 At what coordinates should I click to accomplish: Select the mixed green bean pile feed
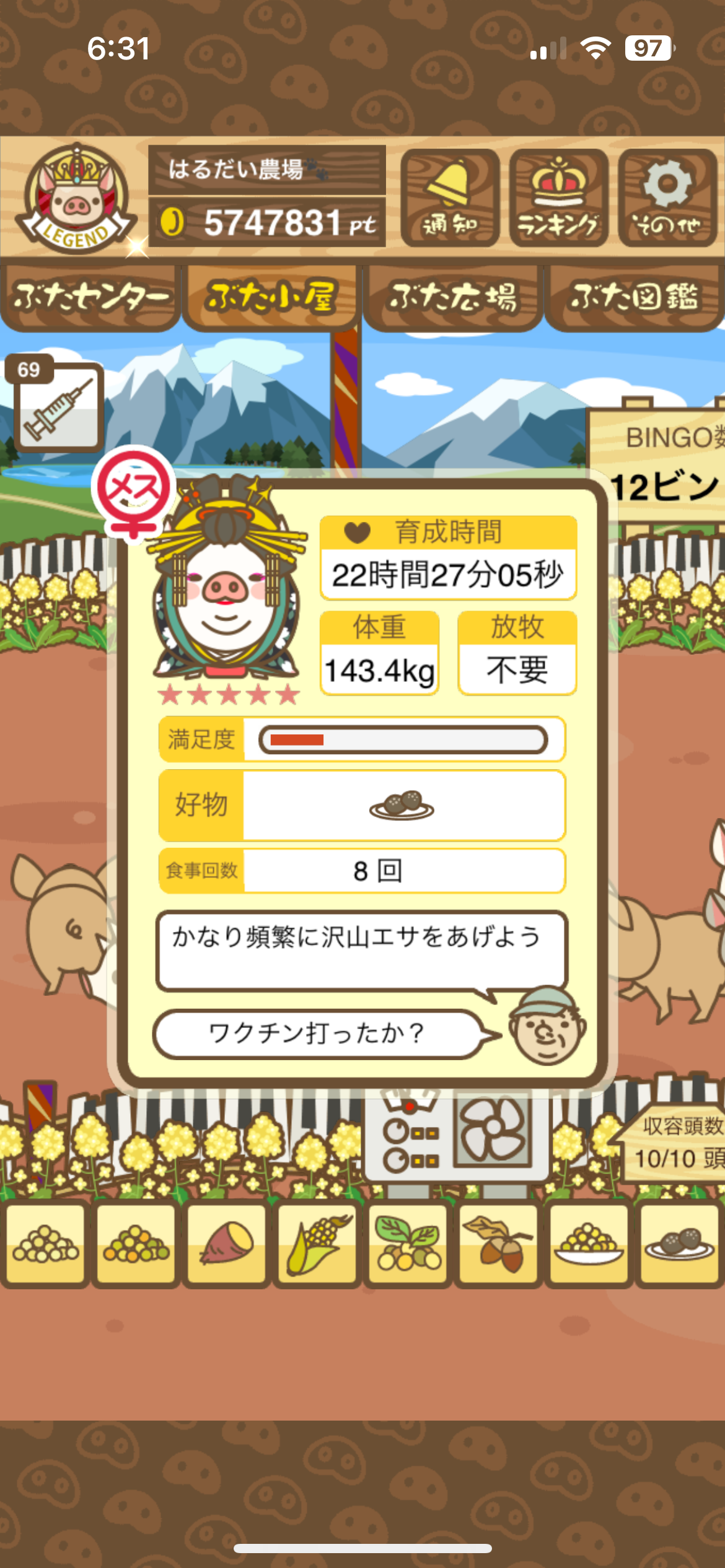[x=136, y=1244]
